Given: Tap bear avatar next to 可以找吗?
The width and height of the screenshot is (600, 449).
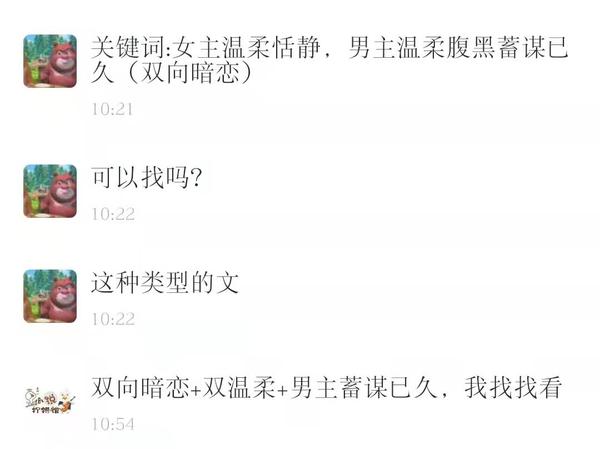Looking at the screenshot, I should (x=50, y=191).
